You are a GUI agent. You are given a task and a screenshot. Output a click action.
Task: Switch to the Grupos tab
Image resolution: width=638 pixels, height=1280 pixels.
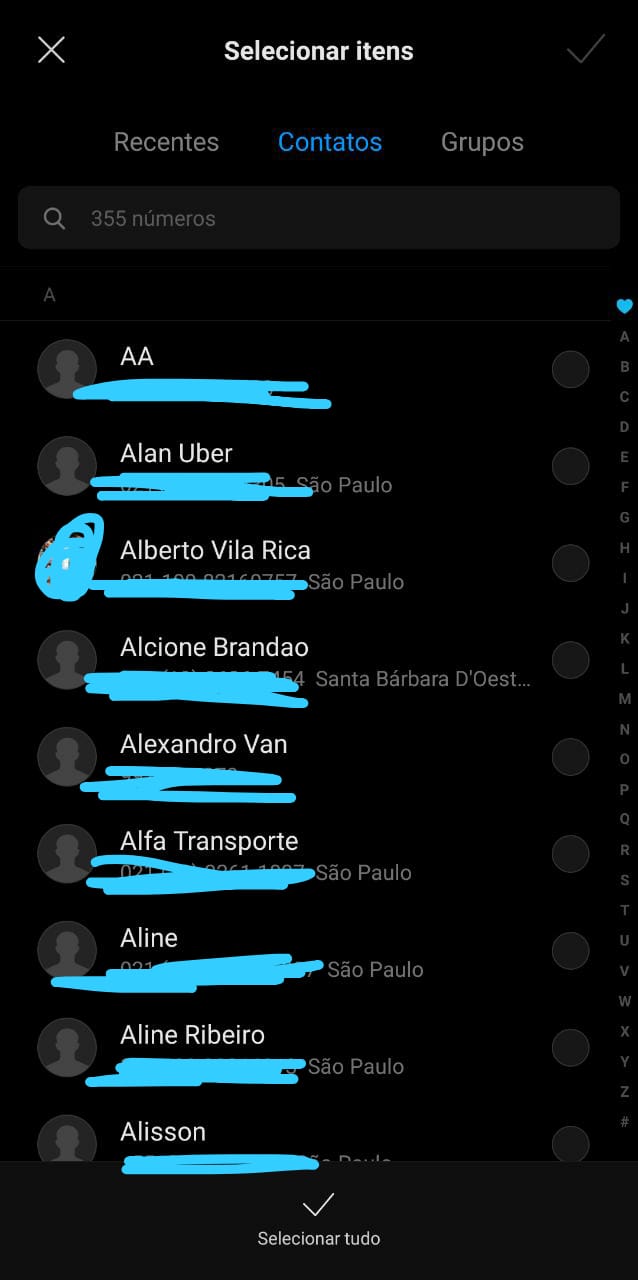[482, 142]
